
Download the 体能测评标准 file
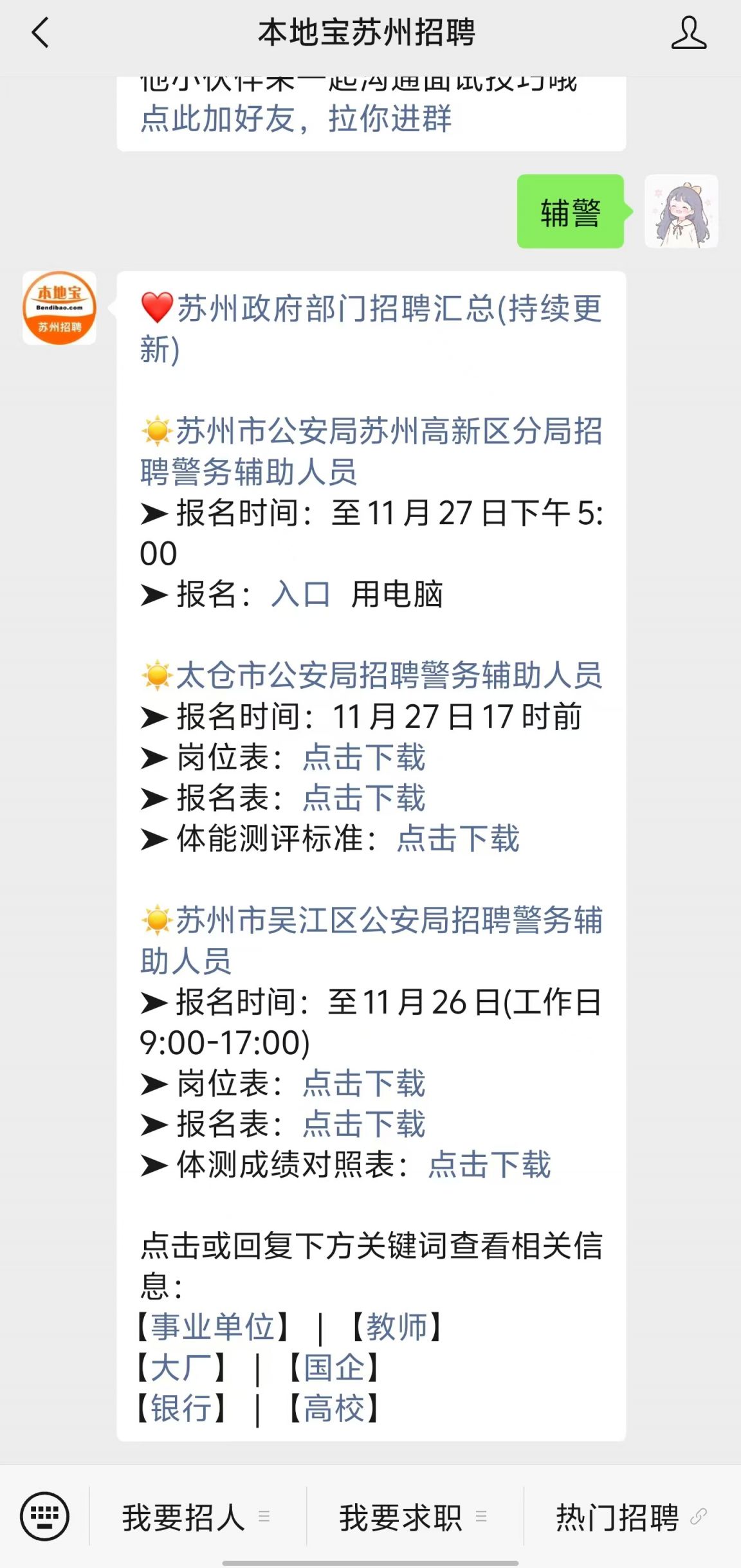point(458,839)
